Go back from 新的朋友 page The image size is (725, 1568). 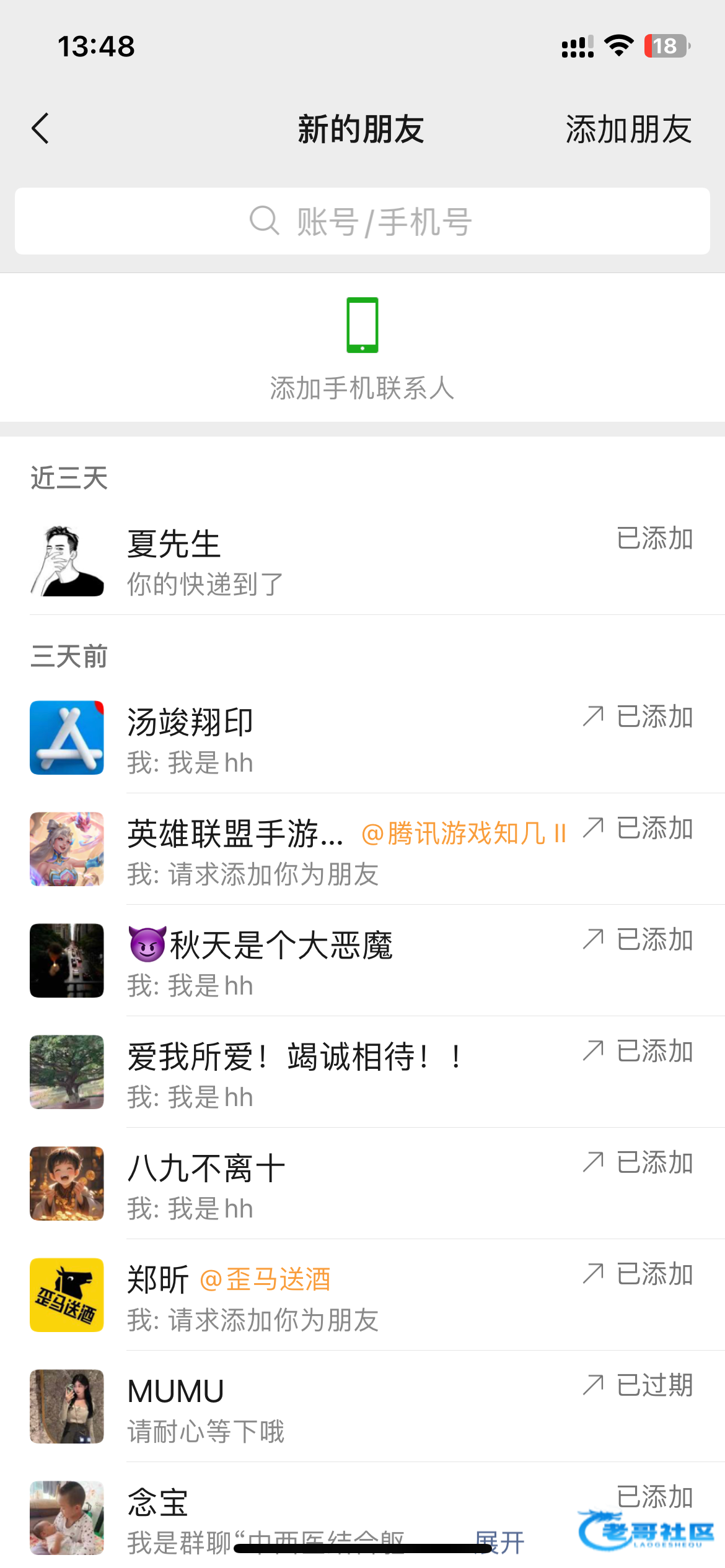pyautogui.click(x=41, y=129)
